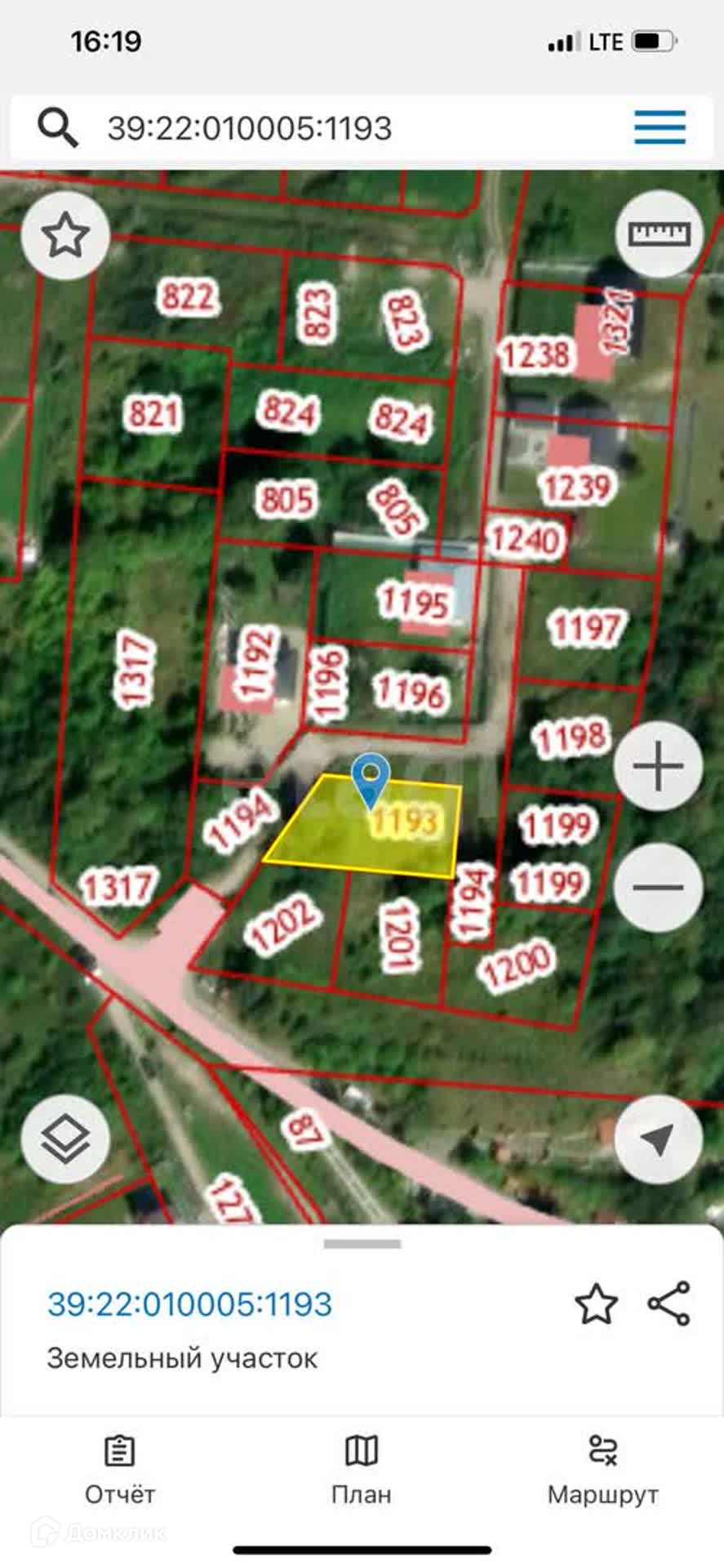Expand the bottom sheet handle
Image resolution: width=724 pixels, height=1568 pixels.
pos(362,1245)
